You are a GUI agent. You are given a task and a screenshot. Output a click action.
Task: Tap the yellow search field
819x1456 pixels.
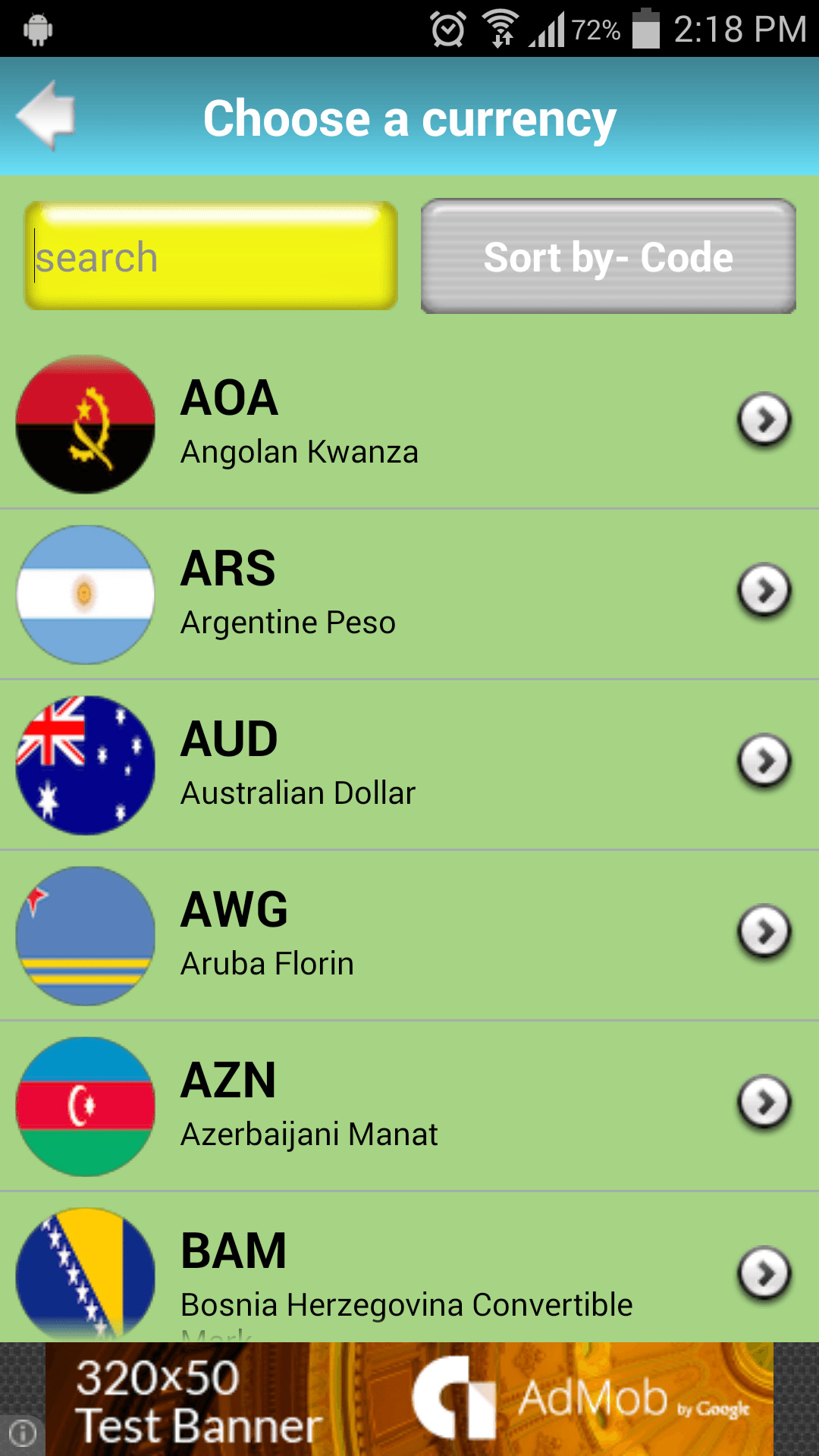[209, 256]
